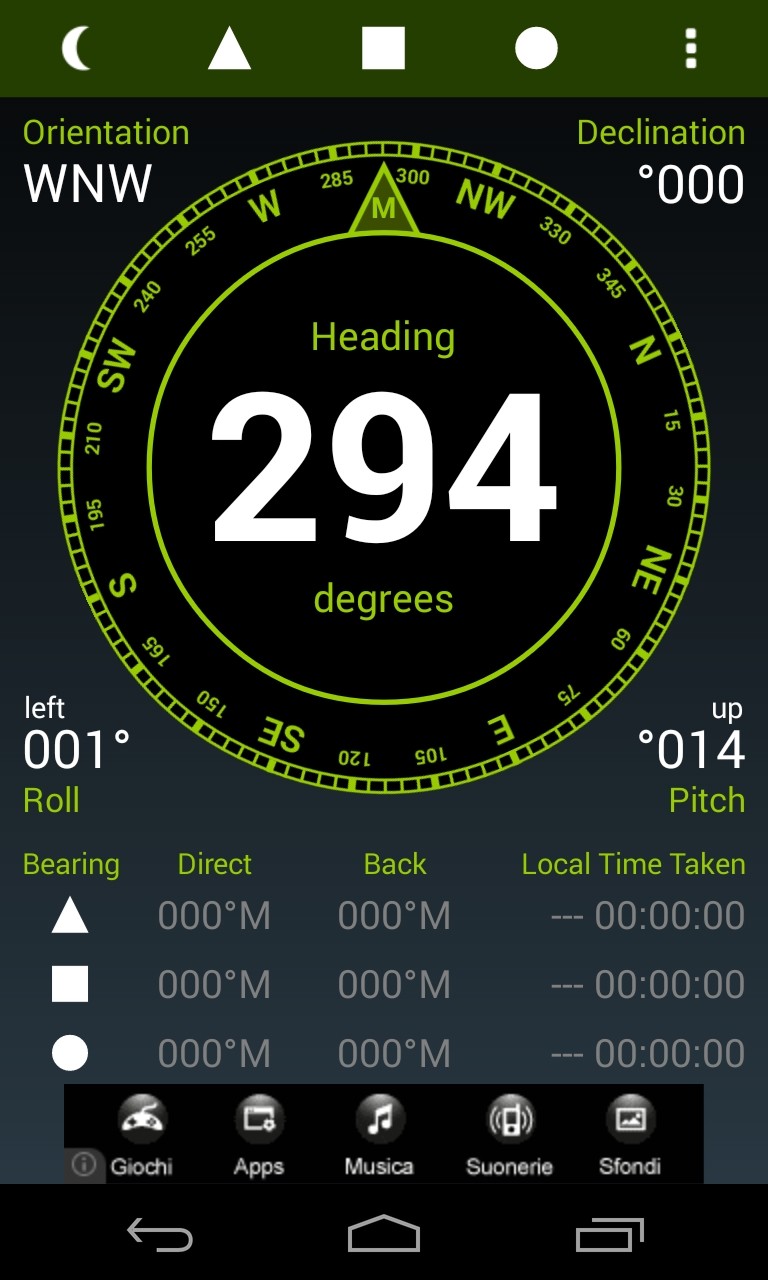Open Suonerie in the ad banner
This screenshot has width=768, height=1280.
coord(509,1135)
